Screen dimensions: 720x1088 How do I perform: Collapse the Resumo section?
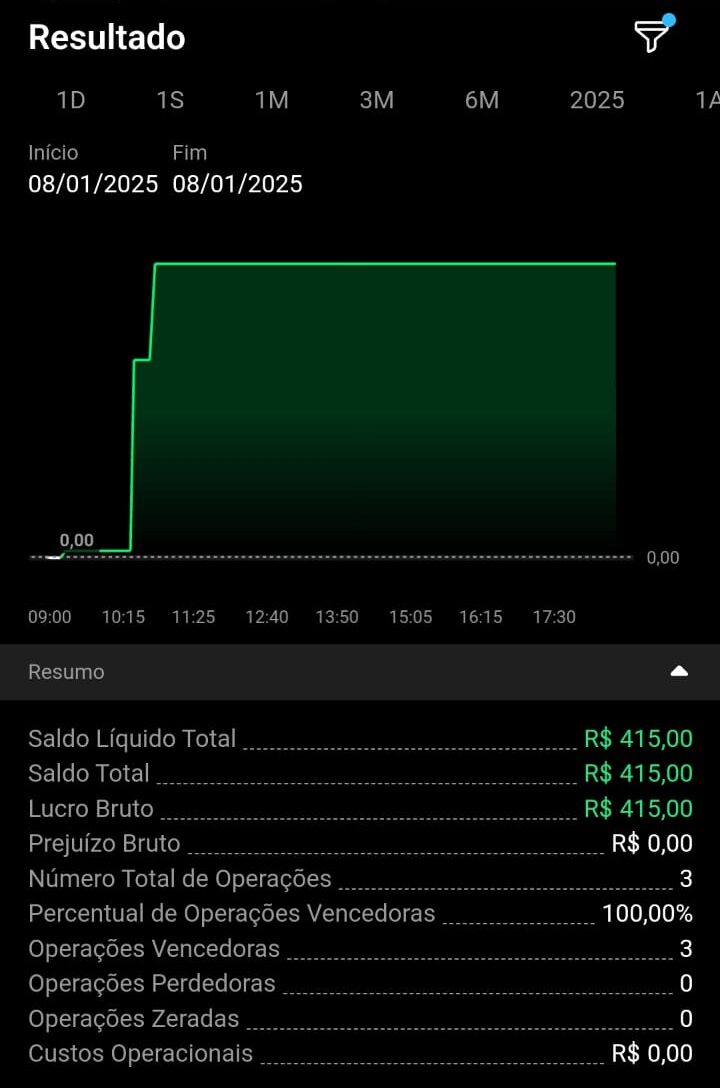pyautogui.click(x=679, y=672)
